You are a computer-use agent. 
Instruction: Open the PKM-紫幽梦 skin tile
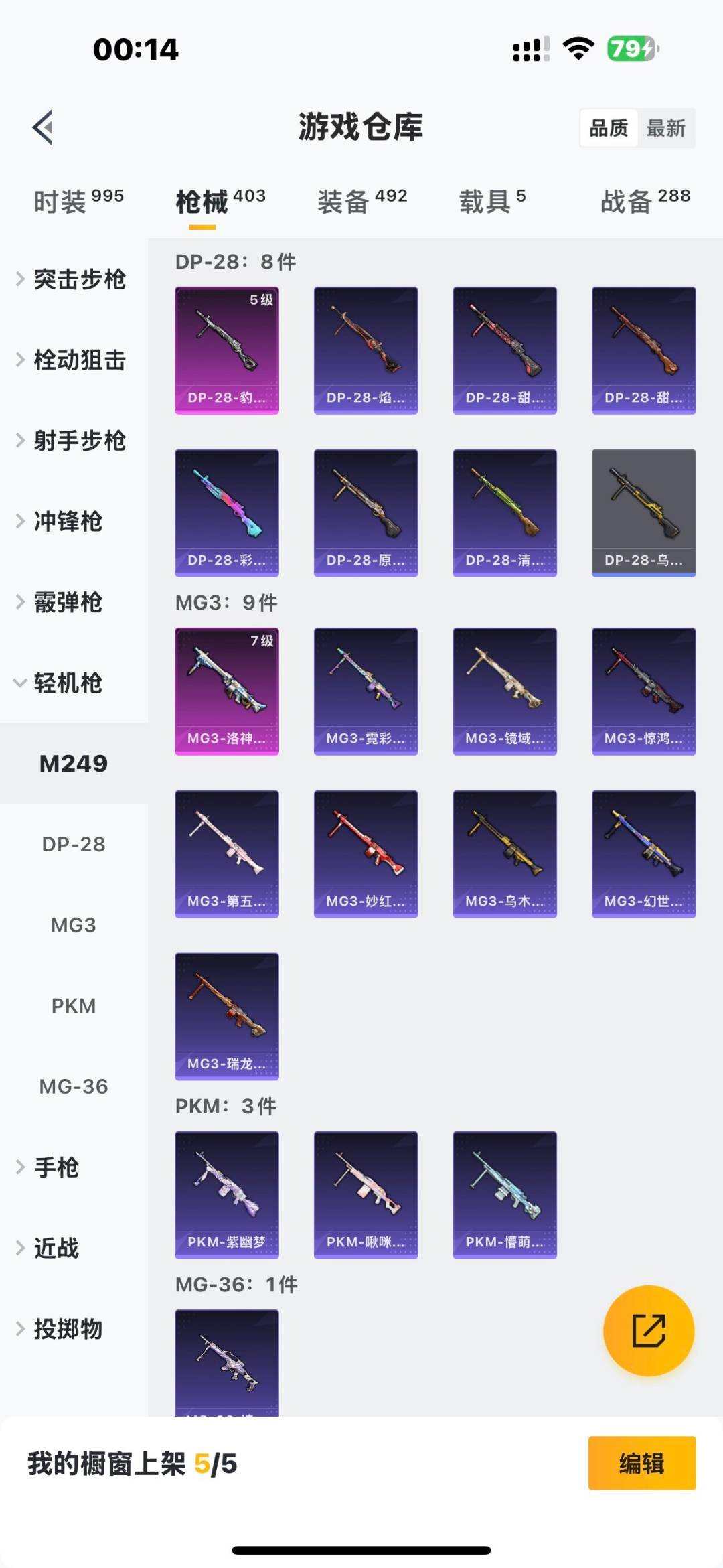click(x=227, y=1195)
